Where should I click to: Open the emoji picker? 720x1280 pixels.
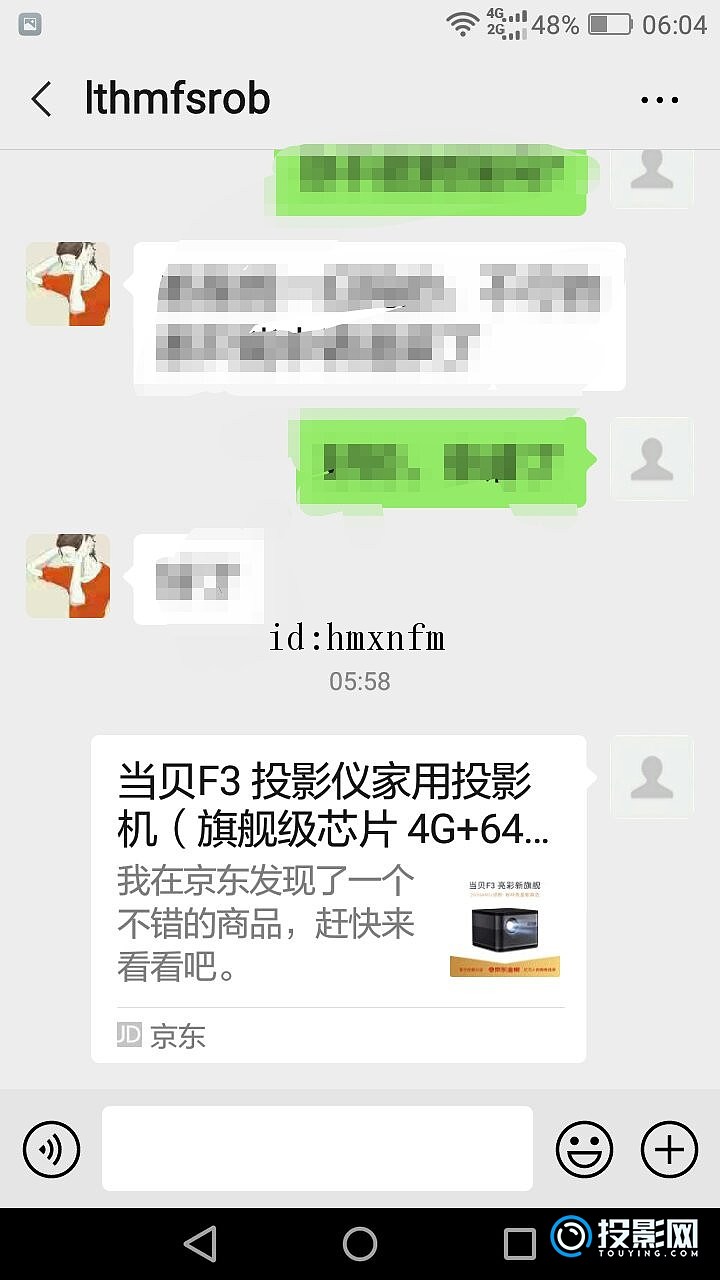tap(584, 1149)
